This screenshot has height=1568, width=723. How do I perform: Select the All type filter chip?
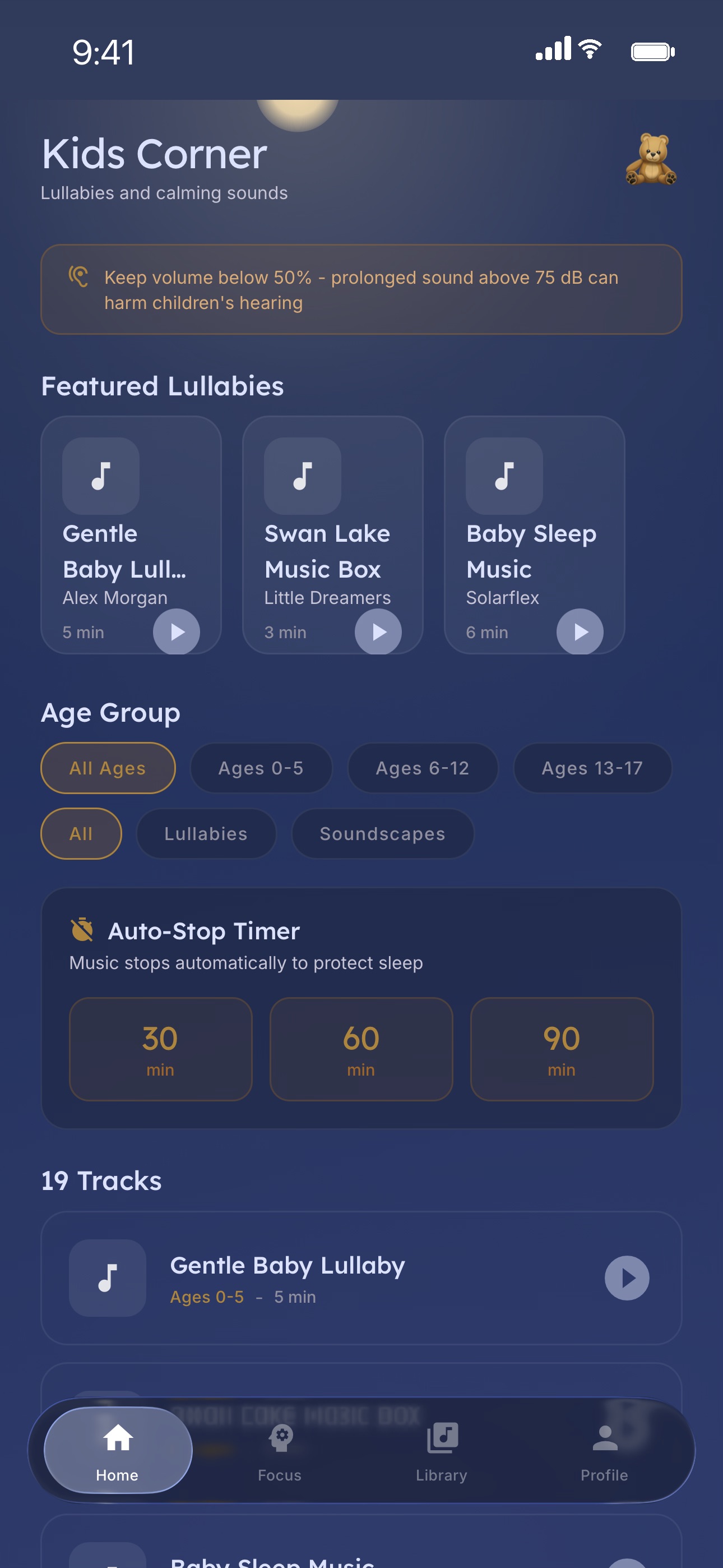pyautogui.click(x=81, y=833)
